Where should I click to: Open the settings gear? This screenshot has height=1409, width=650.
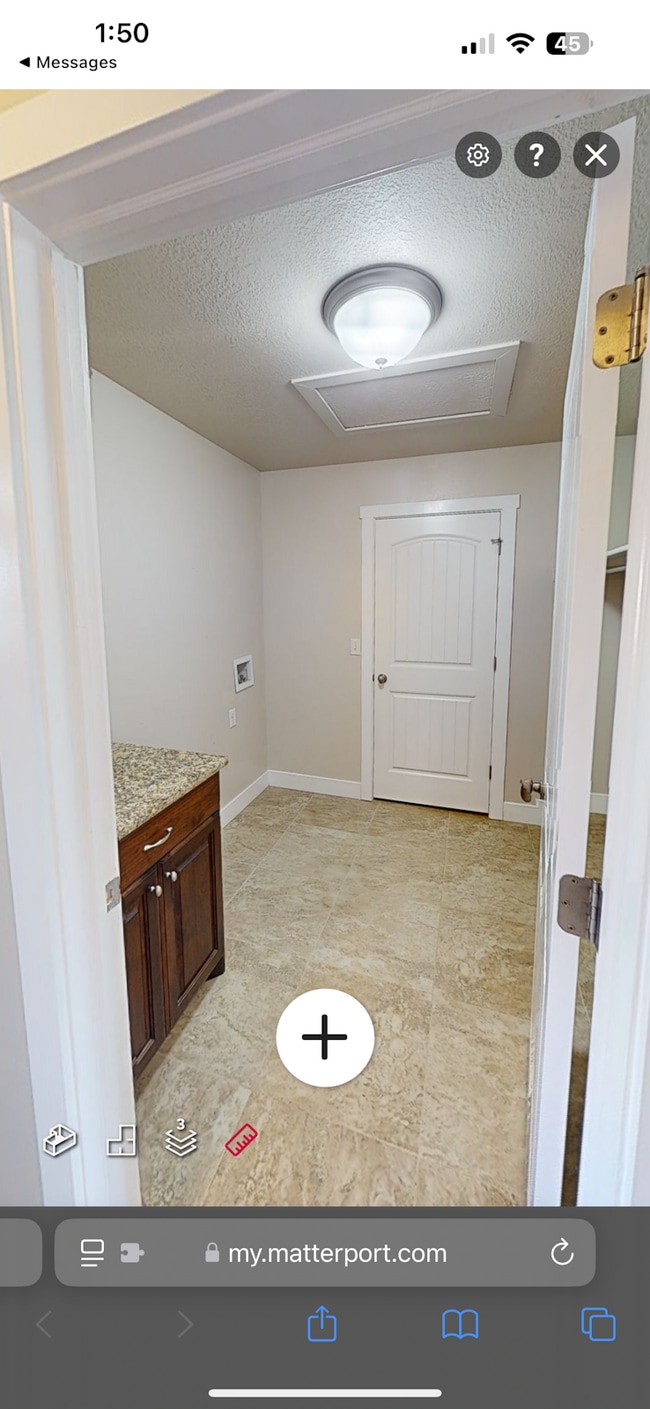pos(478,155)
